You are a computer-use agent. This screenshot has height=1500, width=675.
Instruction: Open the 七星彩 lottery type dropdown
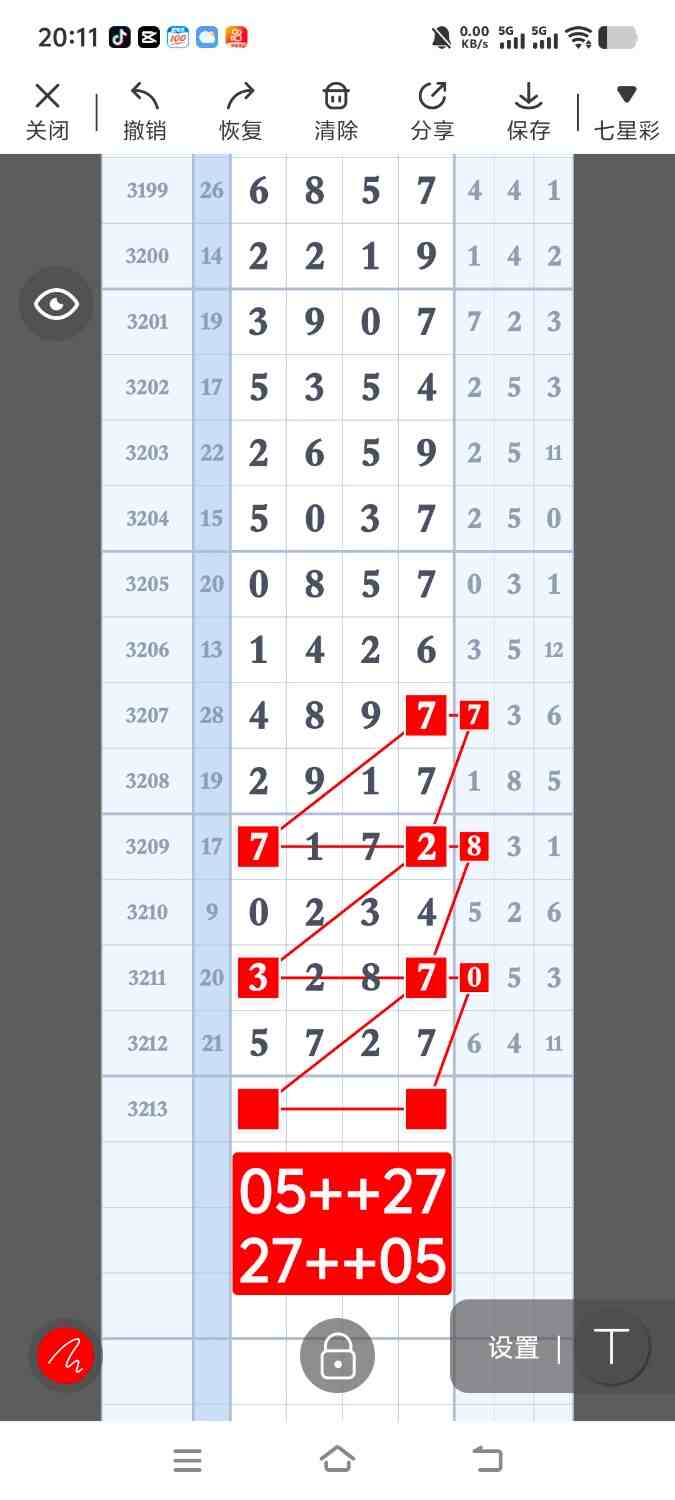627,110
